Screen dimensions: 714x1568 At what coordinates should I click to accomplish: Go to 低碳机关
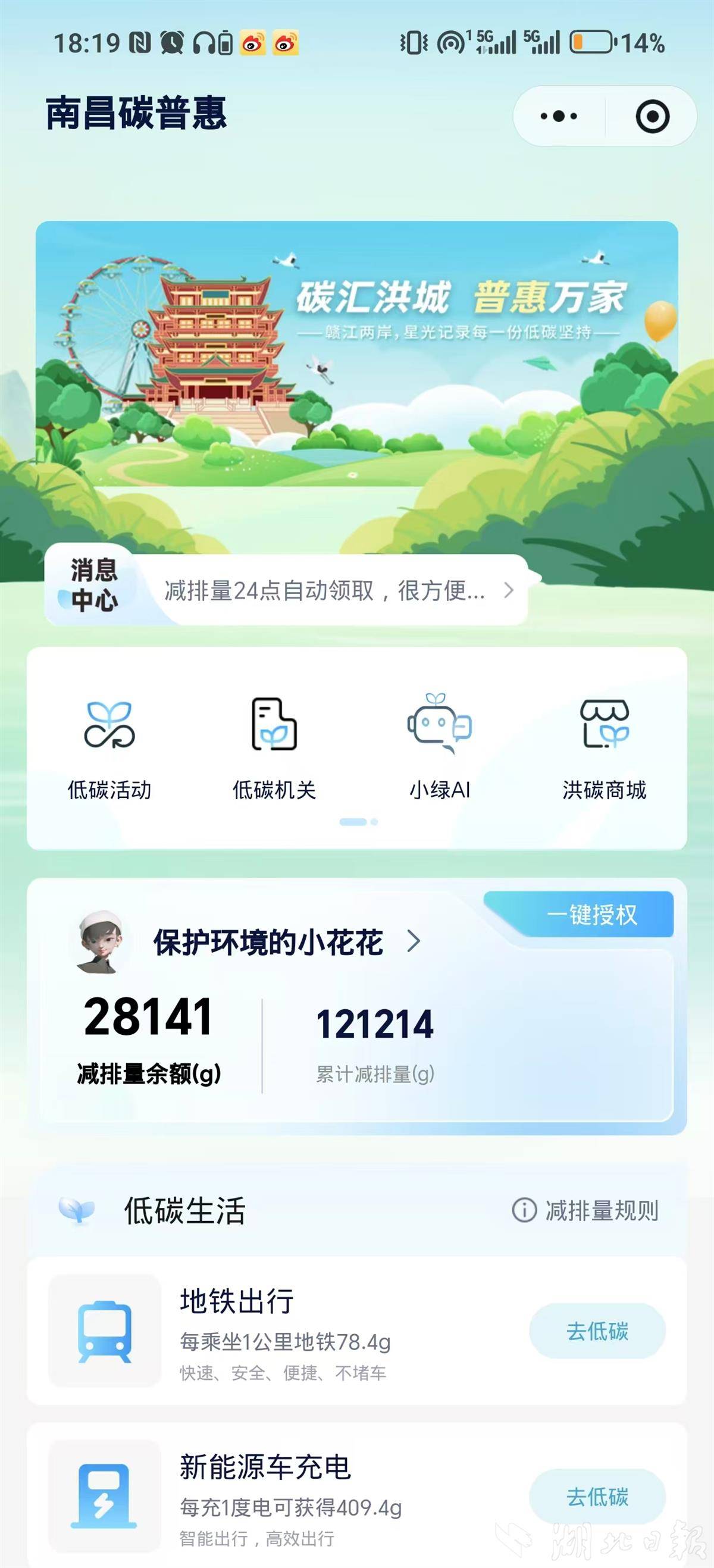coord(274,748)
